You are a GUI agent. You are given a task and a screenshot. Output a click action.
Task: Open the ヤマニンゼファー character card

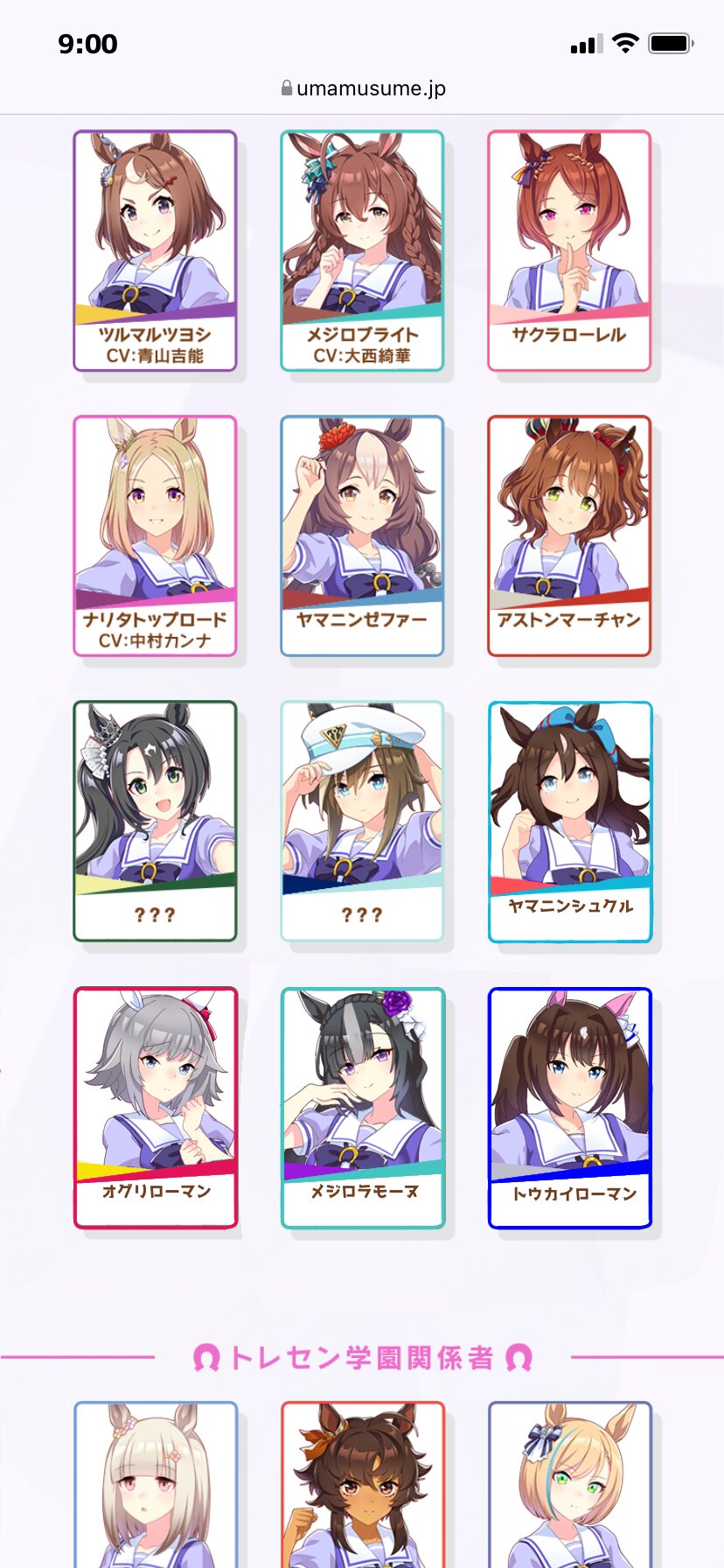(362, 536)
